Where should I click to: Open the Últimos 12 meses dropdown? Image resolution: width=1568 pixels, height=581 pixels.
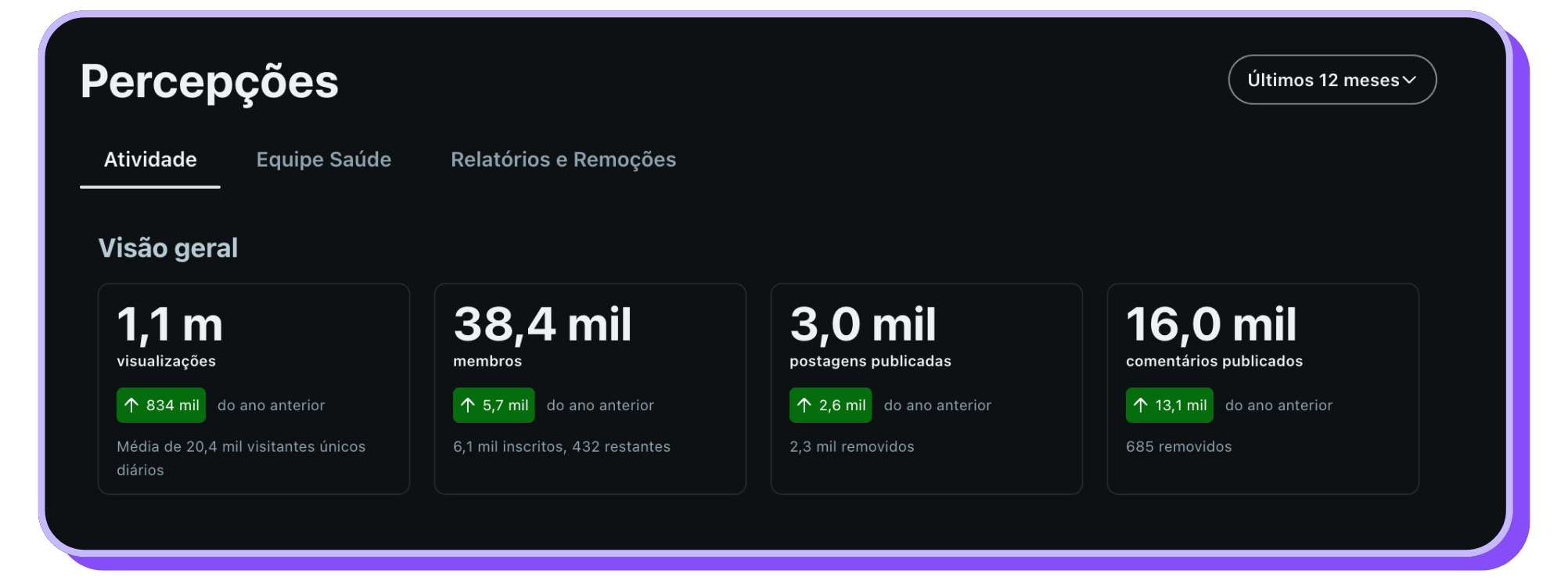coord(1332,80)
